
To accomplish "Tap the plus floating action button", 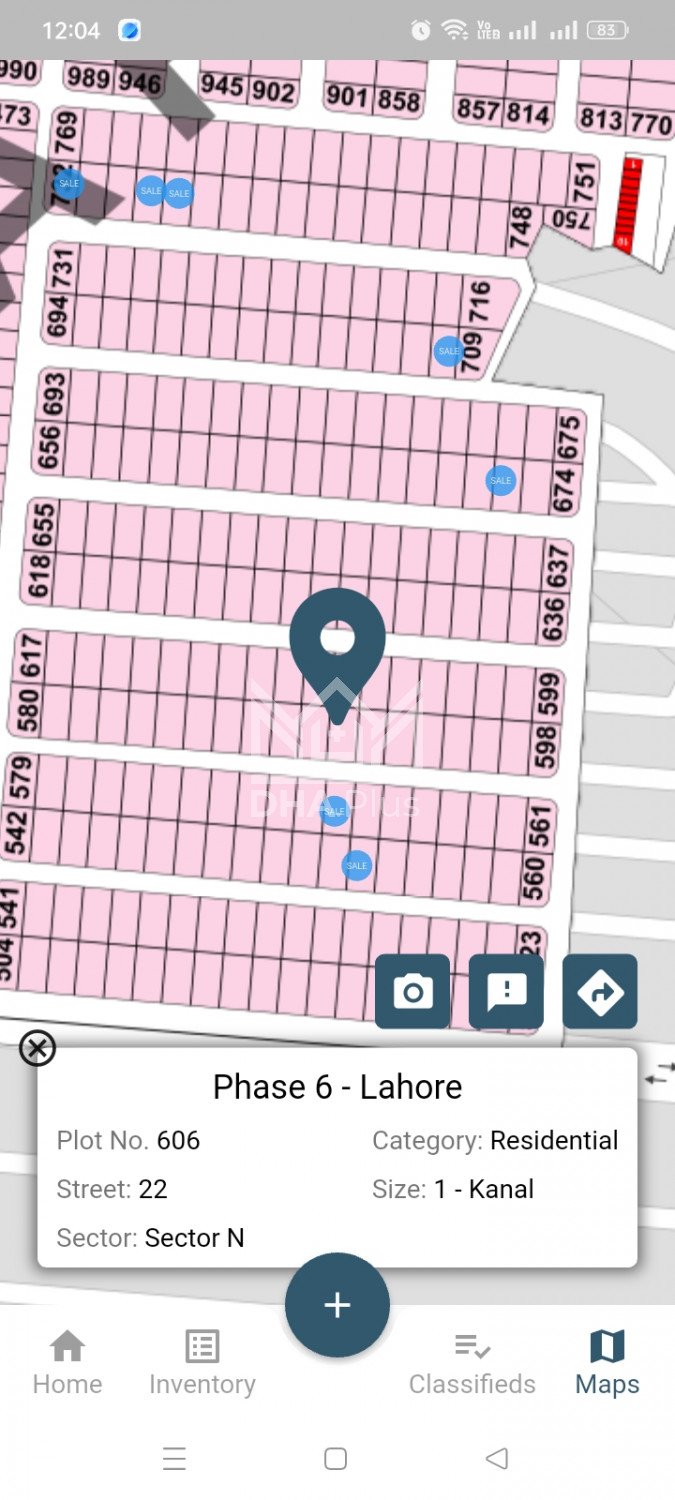I will pos(337,1305).
